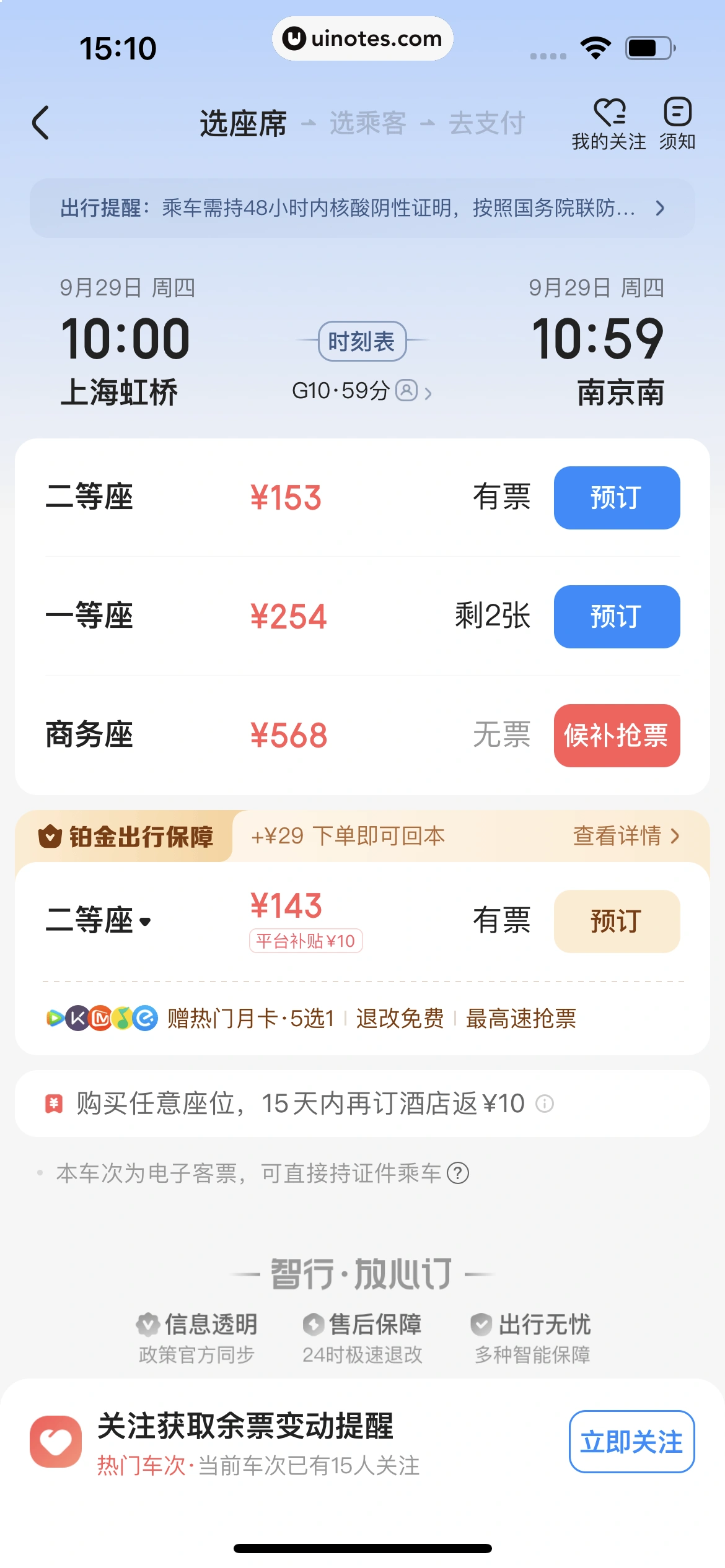Viewport: 725px width, 1568px height.
Task: Go back using the top-left arrow
Action: click(41, 123)
